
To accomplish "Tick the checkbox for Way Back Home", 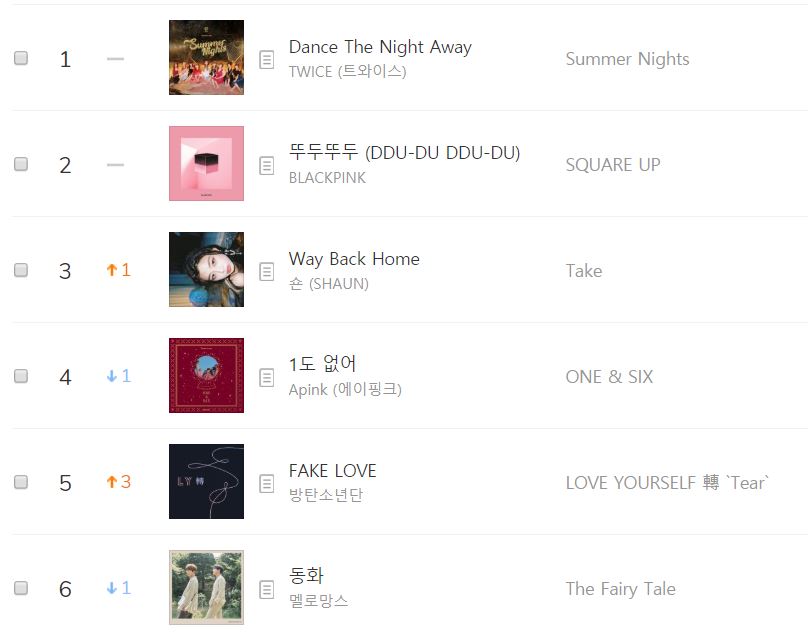I will (21, 270).
